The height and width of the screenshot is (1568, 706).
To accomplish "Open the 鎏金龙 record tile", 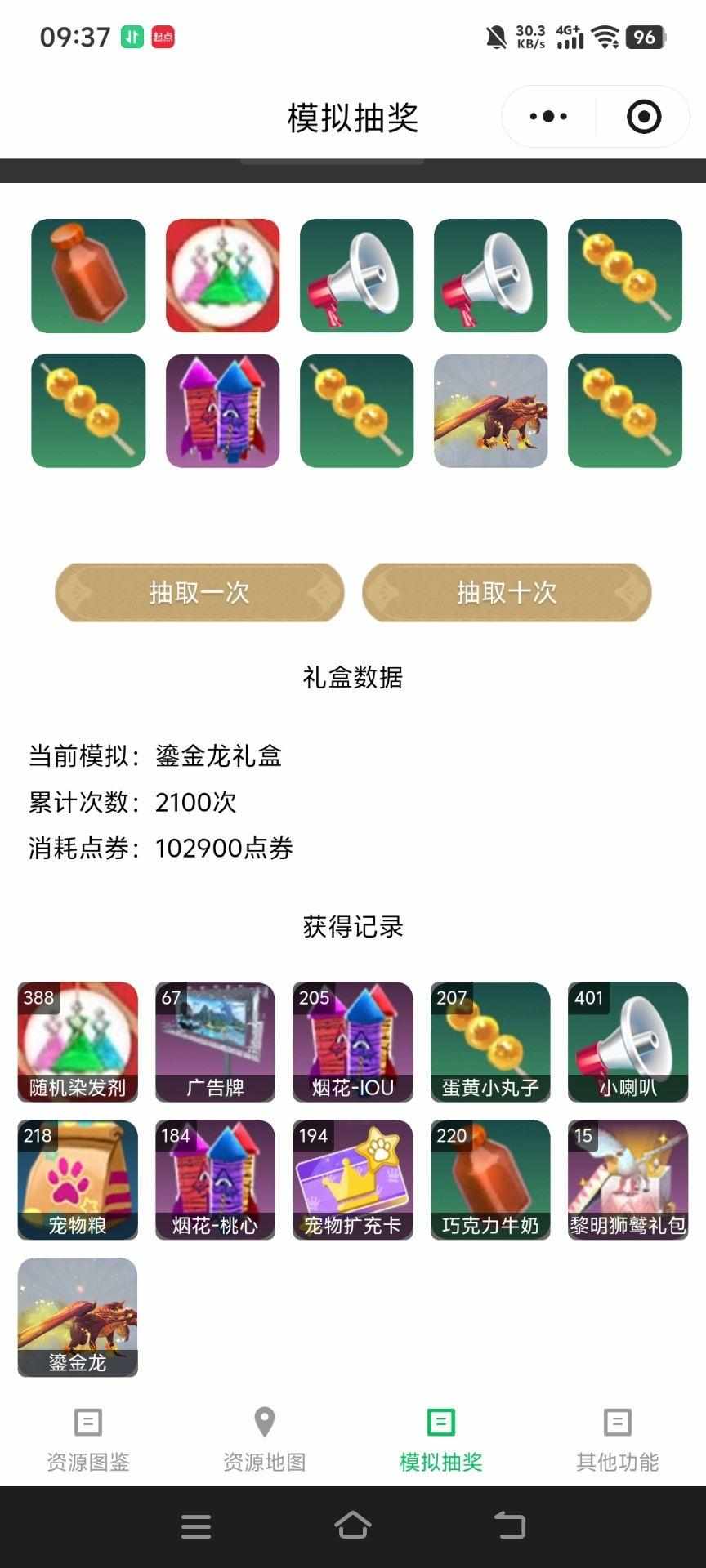I will 78,1316.
